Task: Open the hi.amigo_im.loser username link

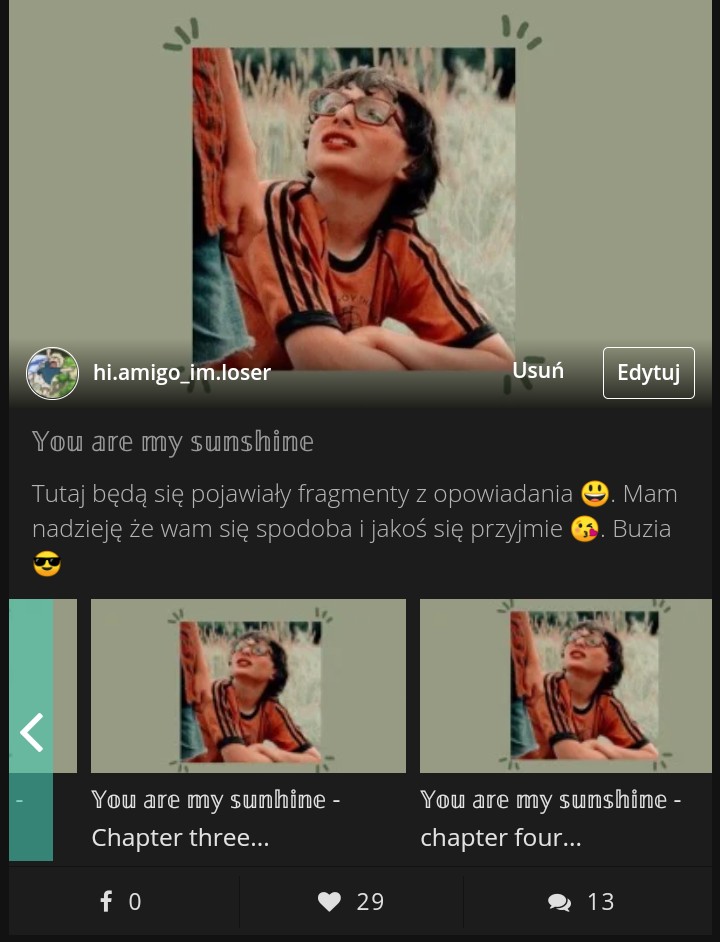Action: pyautogui.click(x=182, y=373)
